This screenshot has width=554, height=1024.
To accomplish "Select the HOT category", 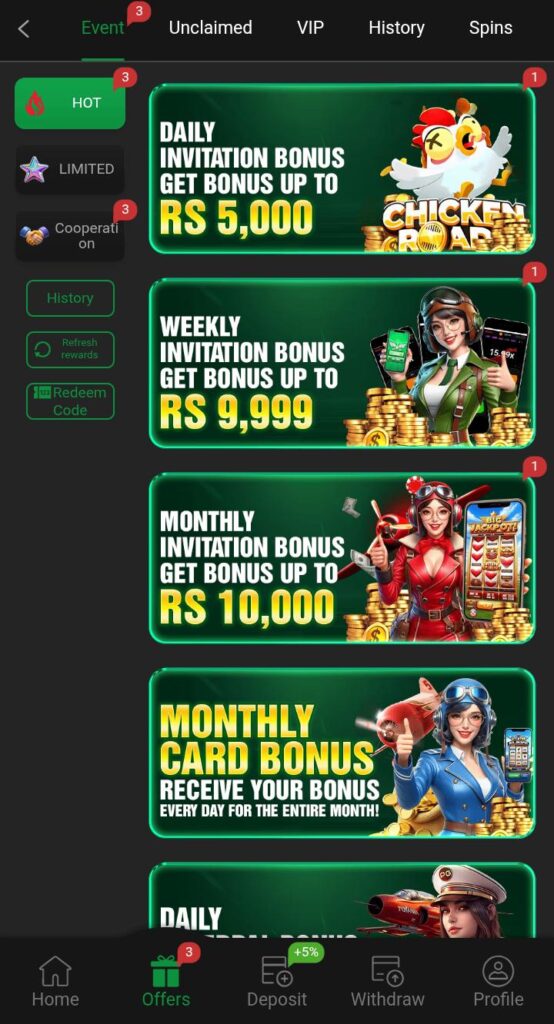I will pyautogui.click(x=70, y=103).
